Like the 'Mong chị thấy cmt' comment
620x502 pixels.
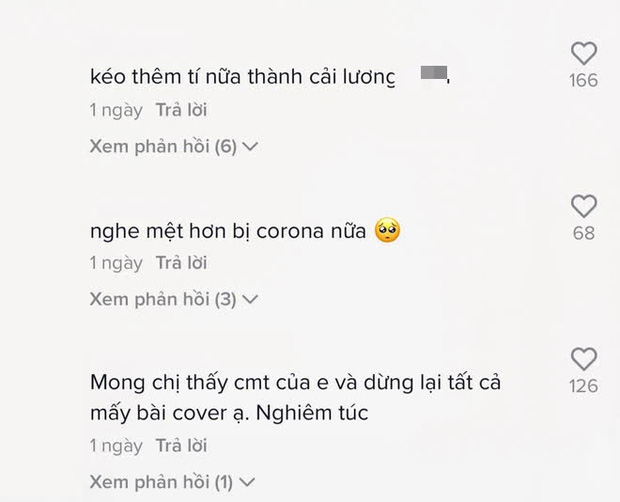(583, 360)
